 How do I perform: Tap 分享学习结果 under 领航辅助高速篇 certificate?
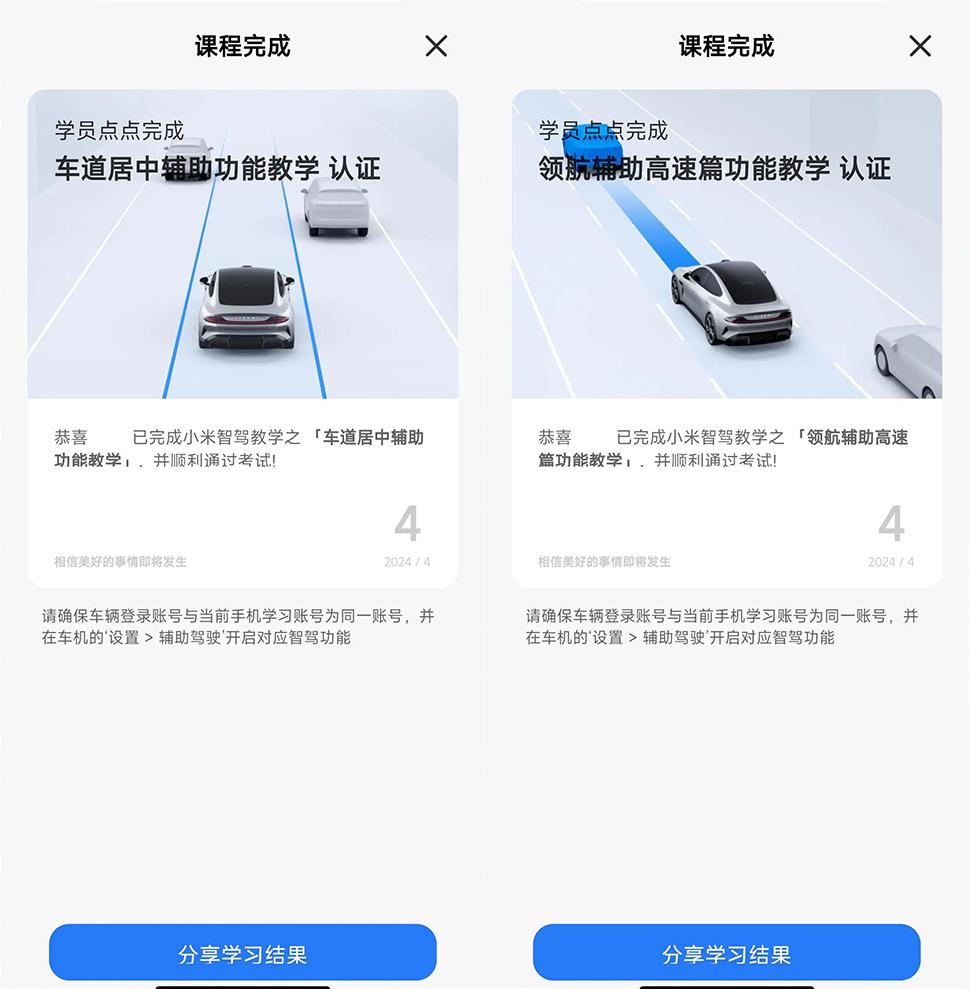pyautogui.click(x=726, y=953)
